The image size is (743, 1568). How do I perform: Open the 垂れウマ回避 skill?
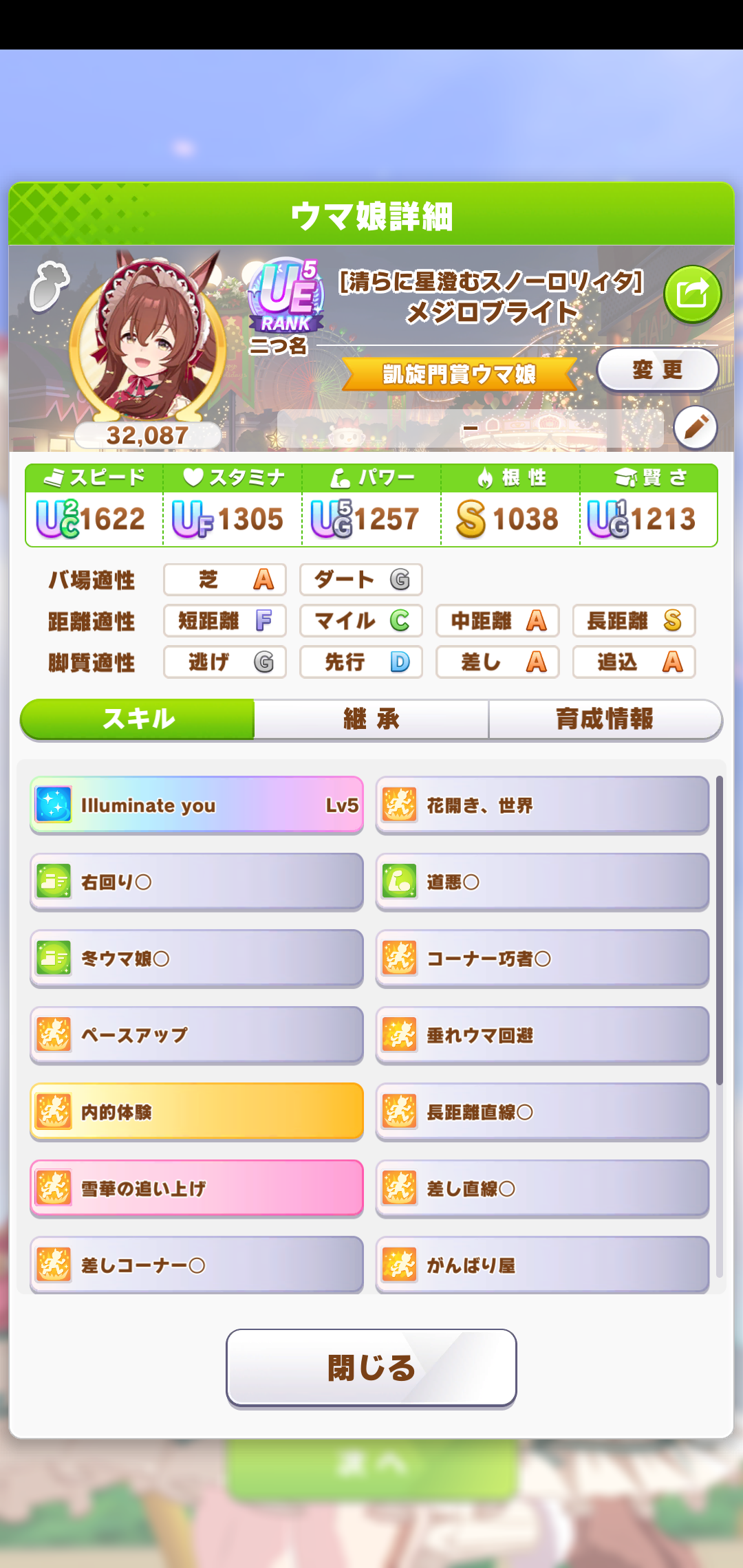(542, 1036)
